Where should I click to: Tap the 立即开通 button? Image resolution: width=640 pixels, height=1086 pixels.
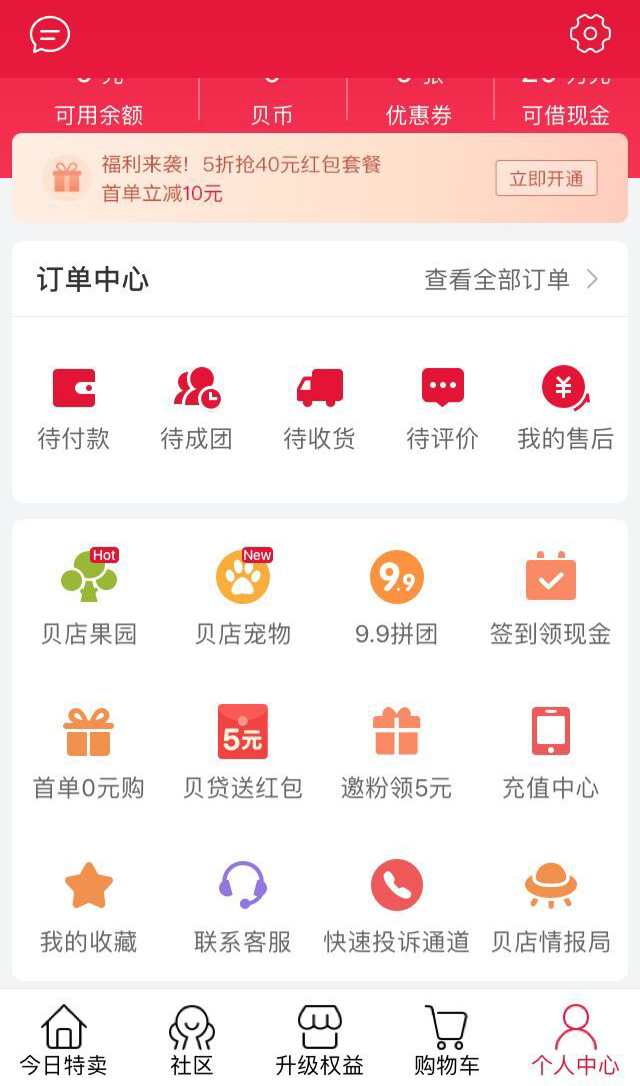coord(546,179)
